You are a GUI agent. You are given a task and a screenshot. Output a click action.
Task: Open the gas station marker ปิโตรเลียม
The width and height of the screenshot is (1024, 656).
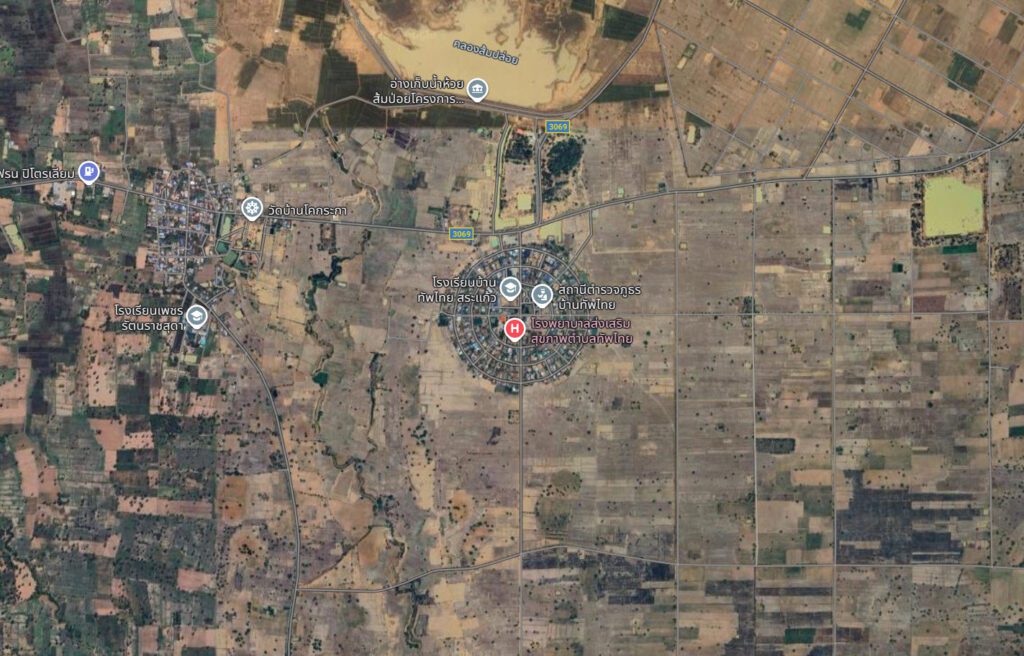click(89, 172)
